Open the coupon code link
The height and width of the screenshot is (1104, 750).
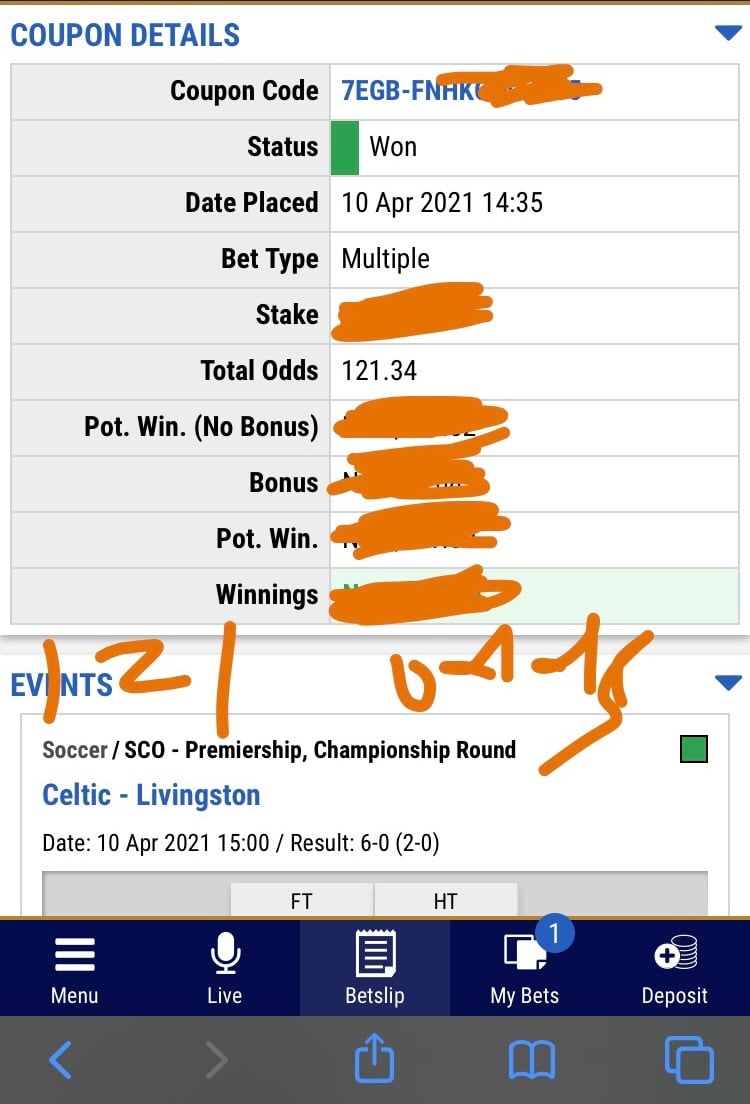[412, 91]
